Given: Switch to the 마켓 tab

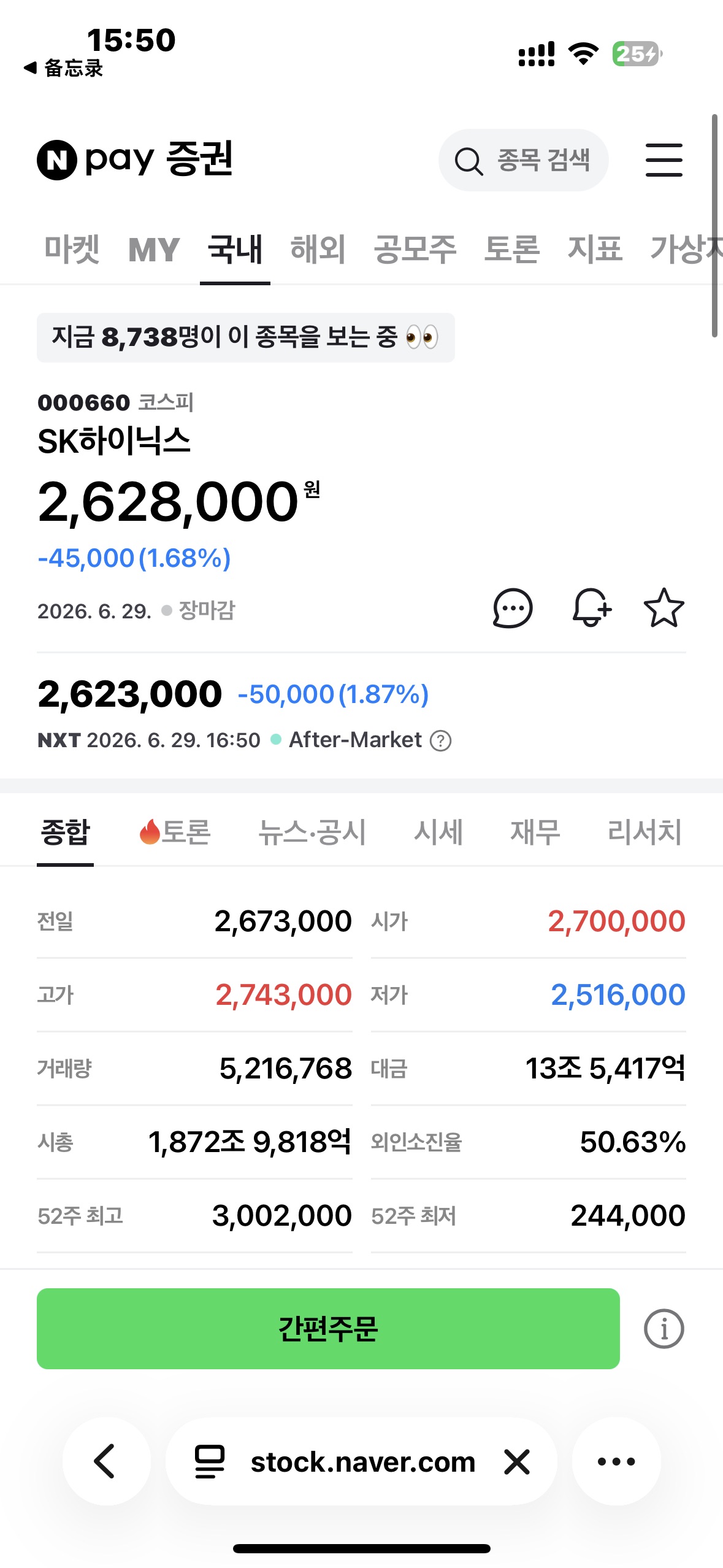Looking at the screenshot, I should [x=72, y=250].
